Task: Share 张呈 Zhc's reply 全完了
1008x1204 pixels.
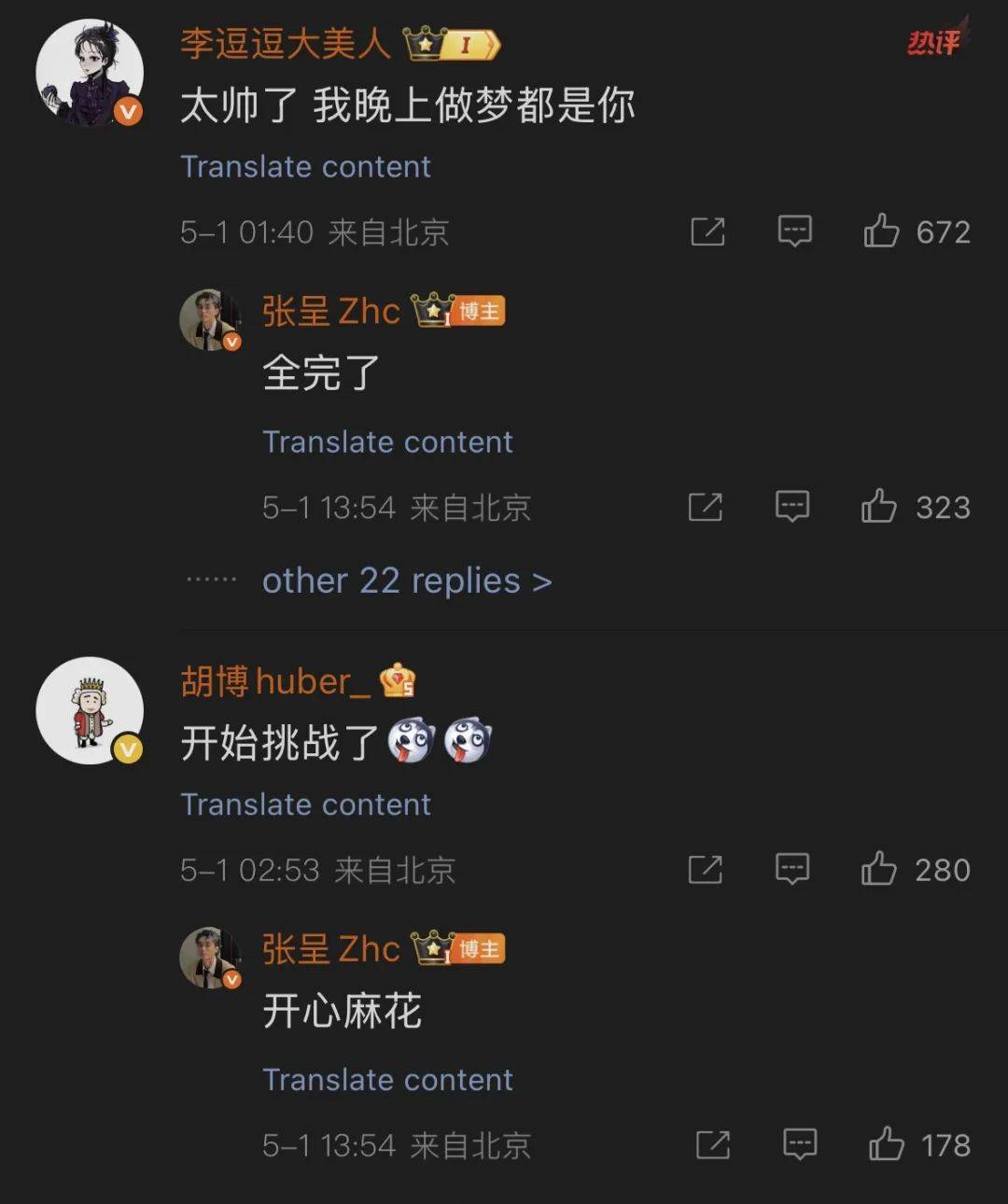Action: pos(705,506)
